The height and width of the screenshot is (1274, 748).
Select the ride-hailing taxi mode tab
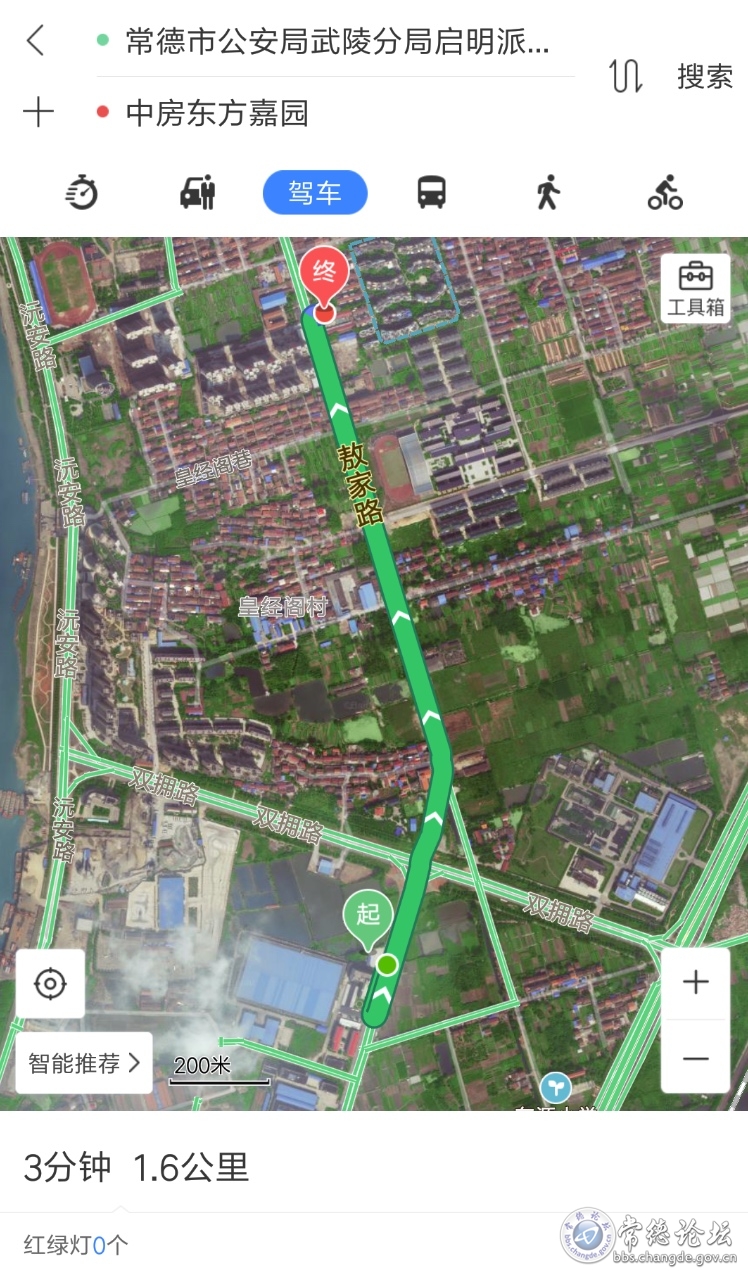point(198,192)
